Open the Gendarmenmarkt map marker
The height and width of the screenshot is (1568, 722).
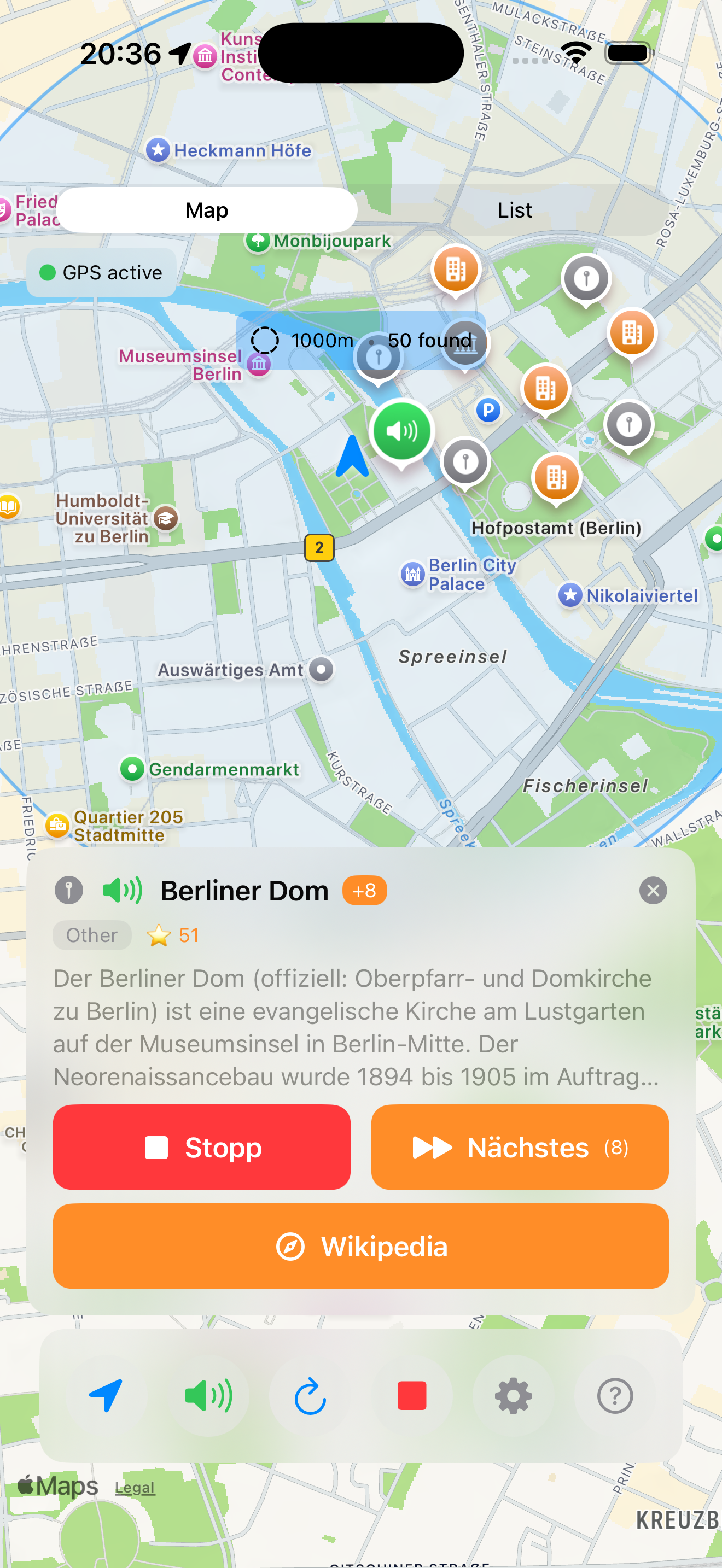pyautogui.click(x=132, y=769)
